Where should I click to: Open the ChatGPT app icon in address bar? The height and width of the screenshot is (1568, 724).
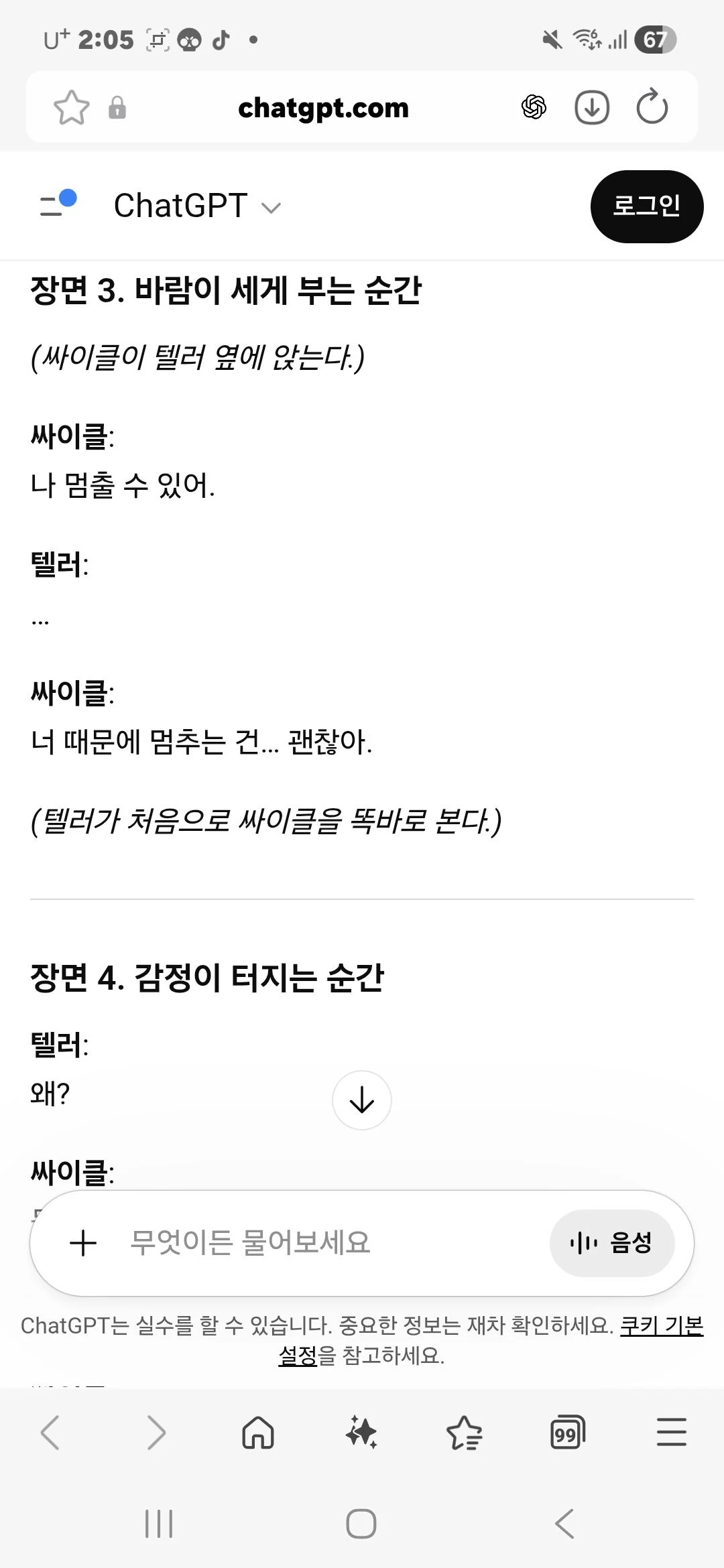[534, 107]
